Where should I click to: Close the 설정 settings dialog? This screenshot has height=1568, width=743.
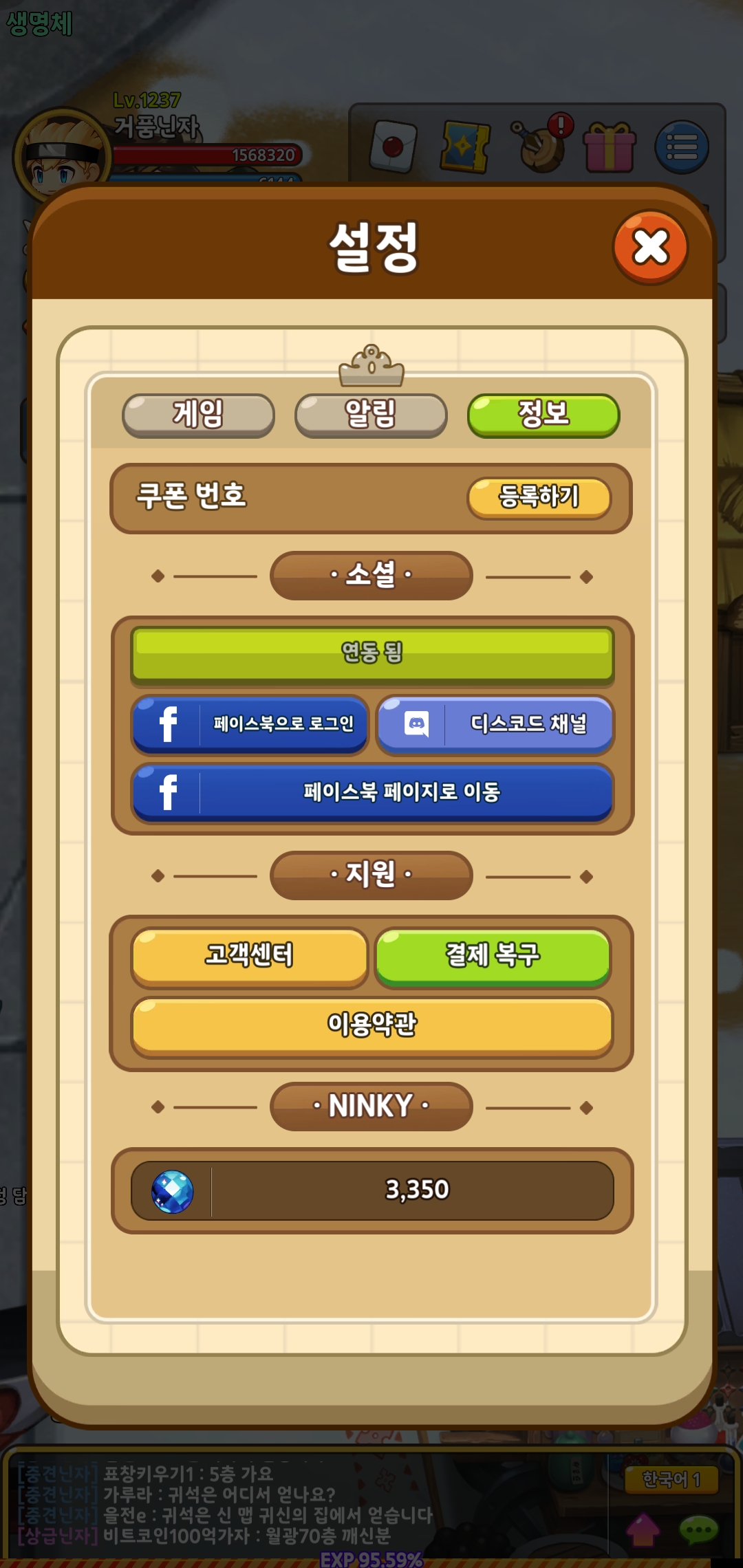click(x=650, y=248)
